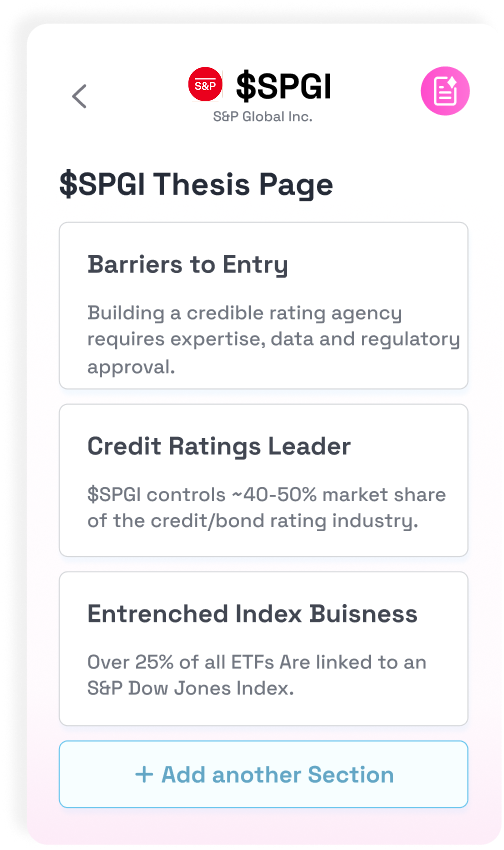The image size is (504, 850).
Task: Open the Barriers to Entry section
Action: point(263,305)
